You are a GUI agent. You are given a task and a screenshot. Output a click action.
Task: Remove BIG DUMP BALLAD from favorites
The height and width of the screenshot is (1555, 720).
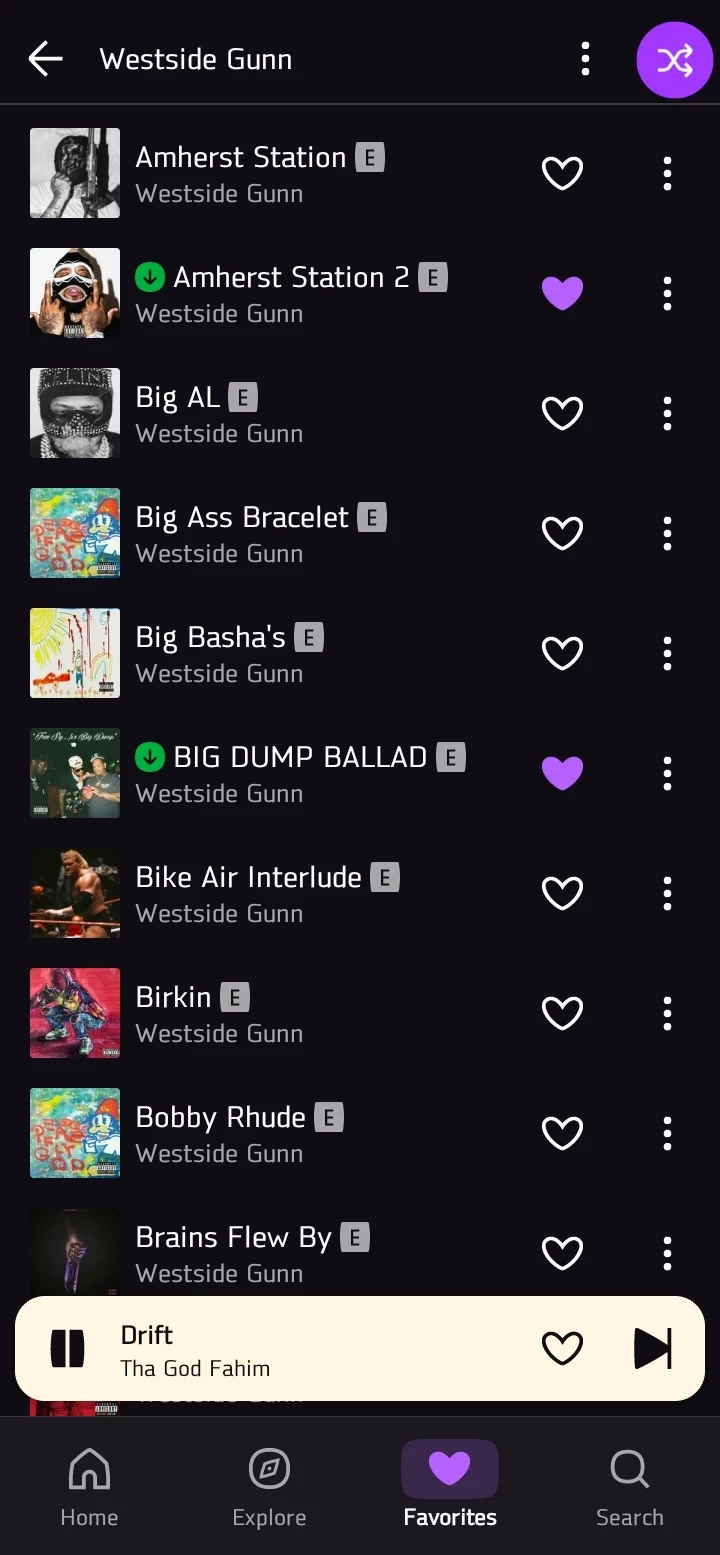[x=562, y=773]
